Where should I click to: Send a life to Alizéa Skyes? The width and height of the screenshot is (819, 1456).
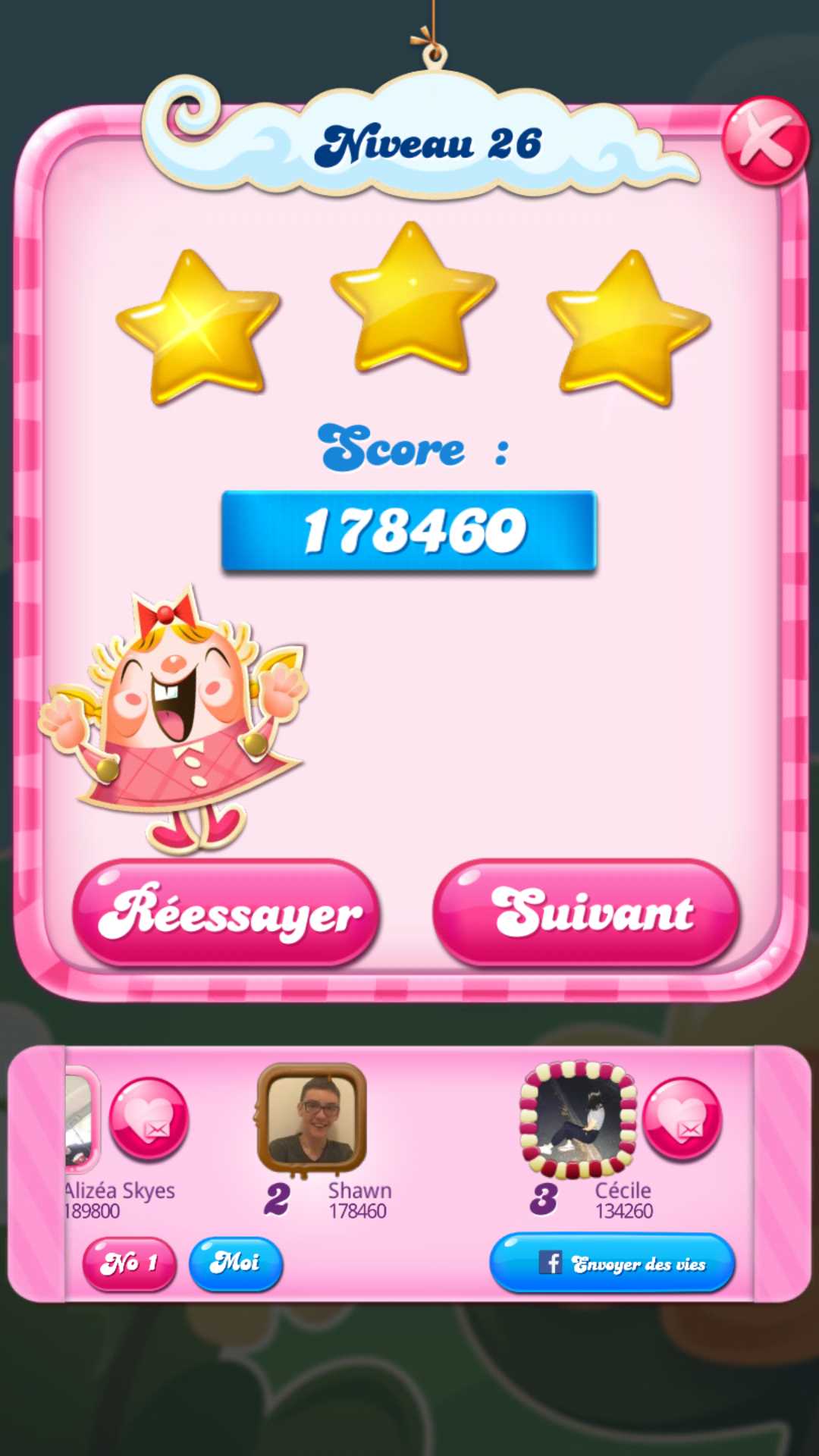click(x=149, y=1119)
